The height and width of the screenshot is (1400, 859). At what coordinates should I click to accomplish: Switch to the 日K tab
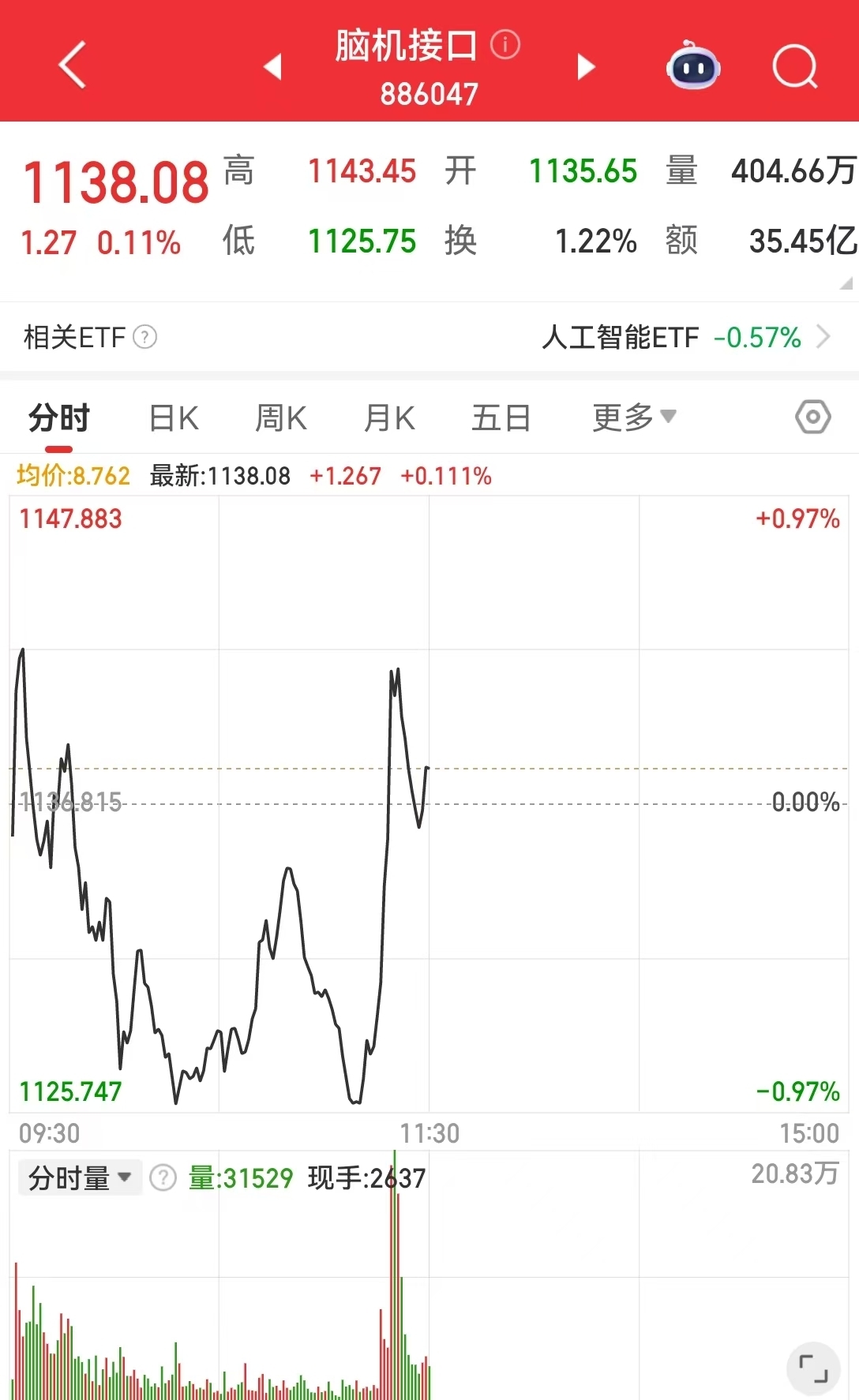point(174,417)
